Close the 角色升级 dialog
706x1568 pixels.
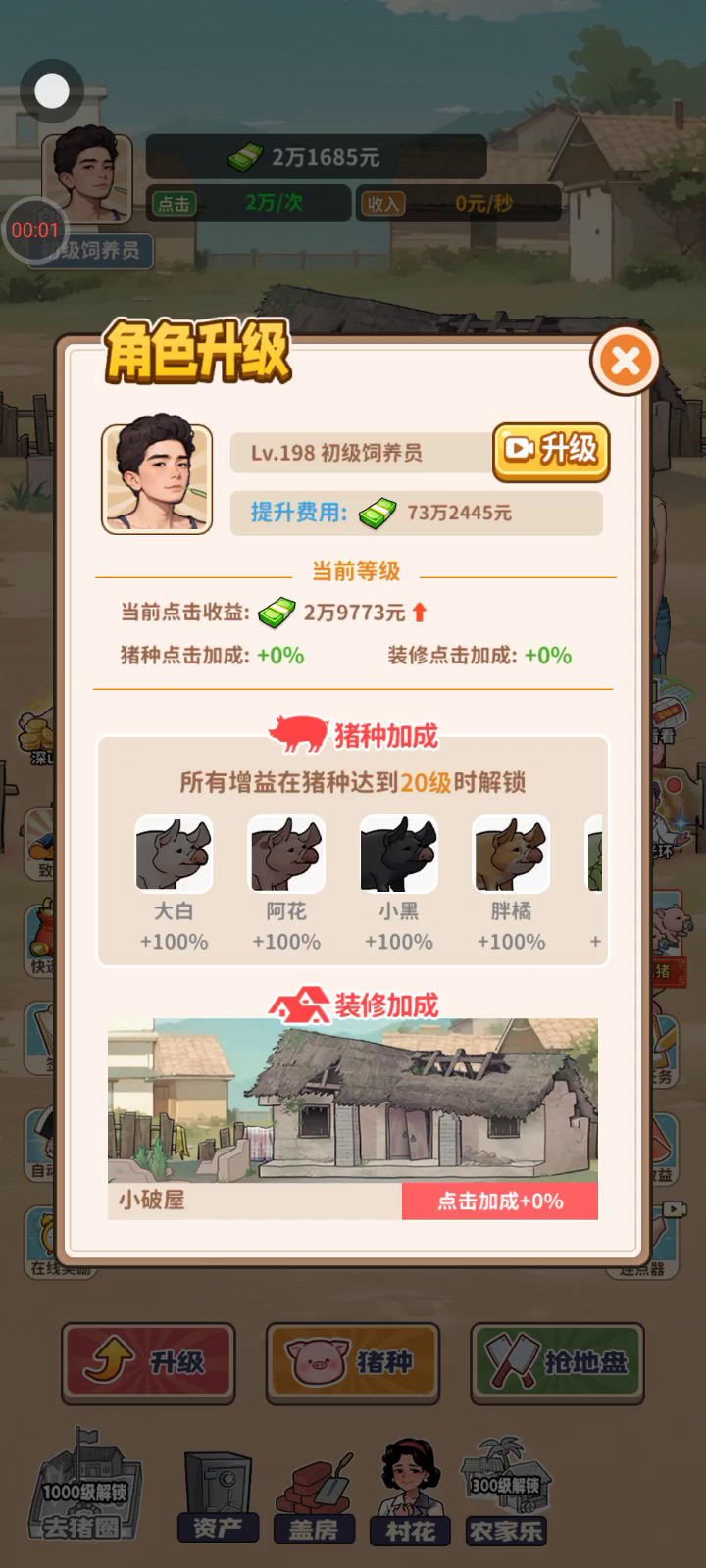pos(625,361)
